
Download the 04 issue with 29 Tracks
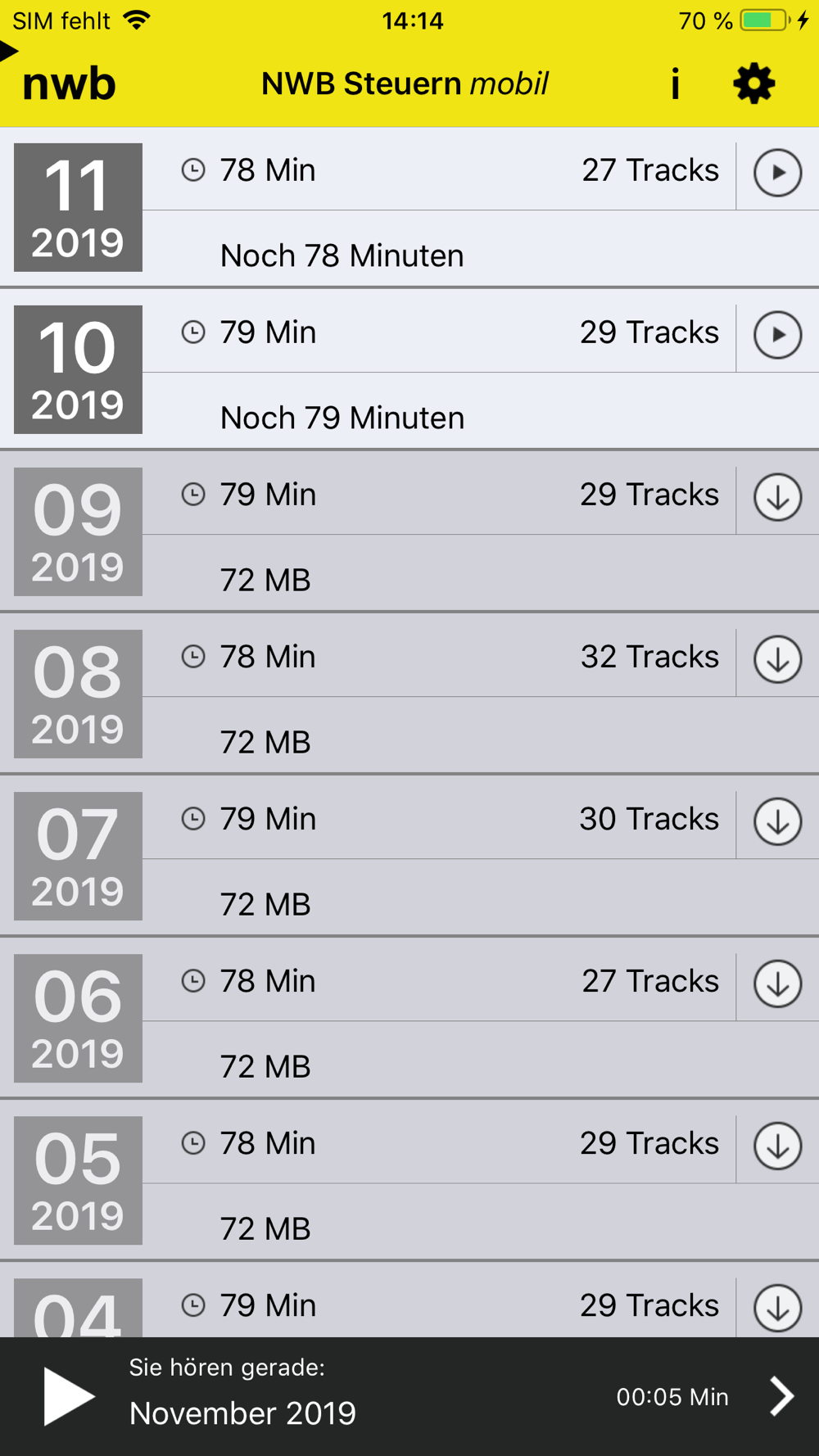pos(777,1308)
